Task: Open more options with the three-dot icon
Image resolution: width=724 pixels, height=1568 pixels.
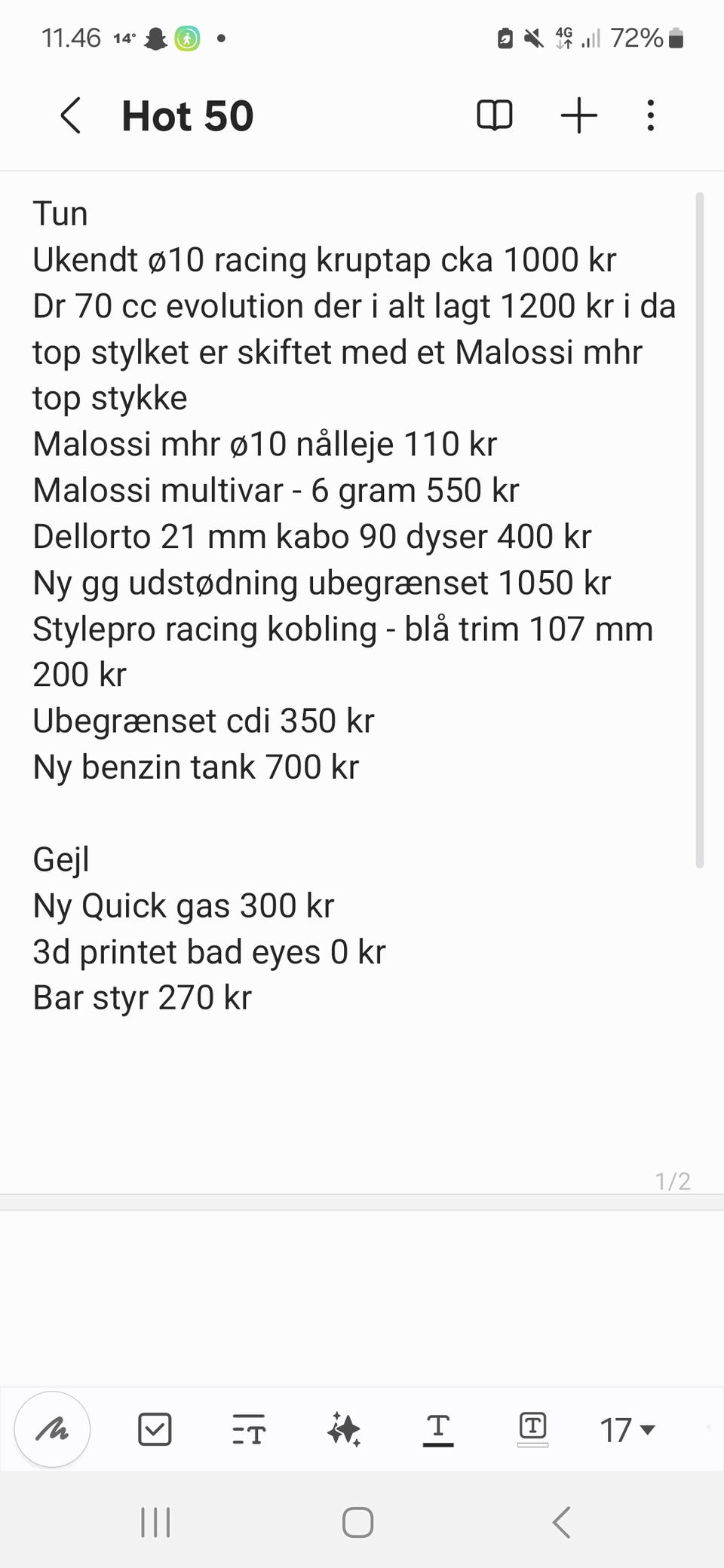Action: 650,115
